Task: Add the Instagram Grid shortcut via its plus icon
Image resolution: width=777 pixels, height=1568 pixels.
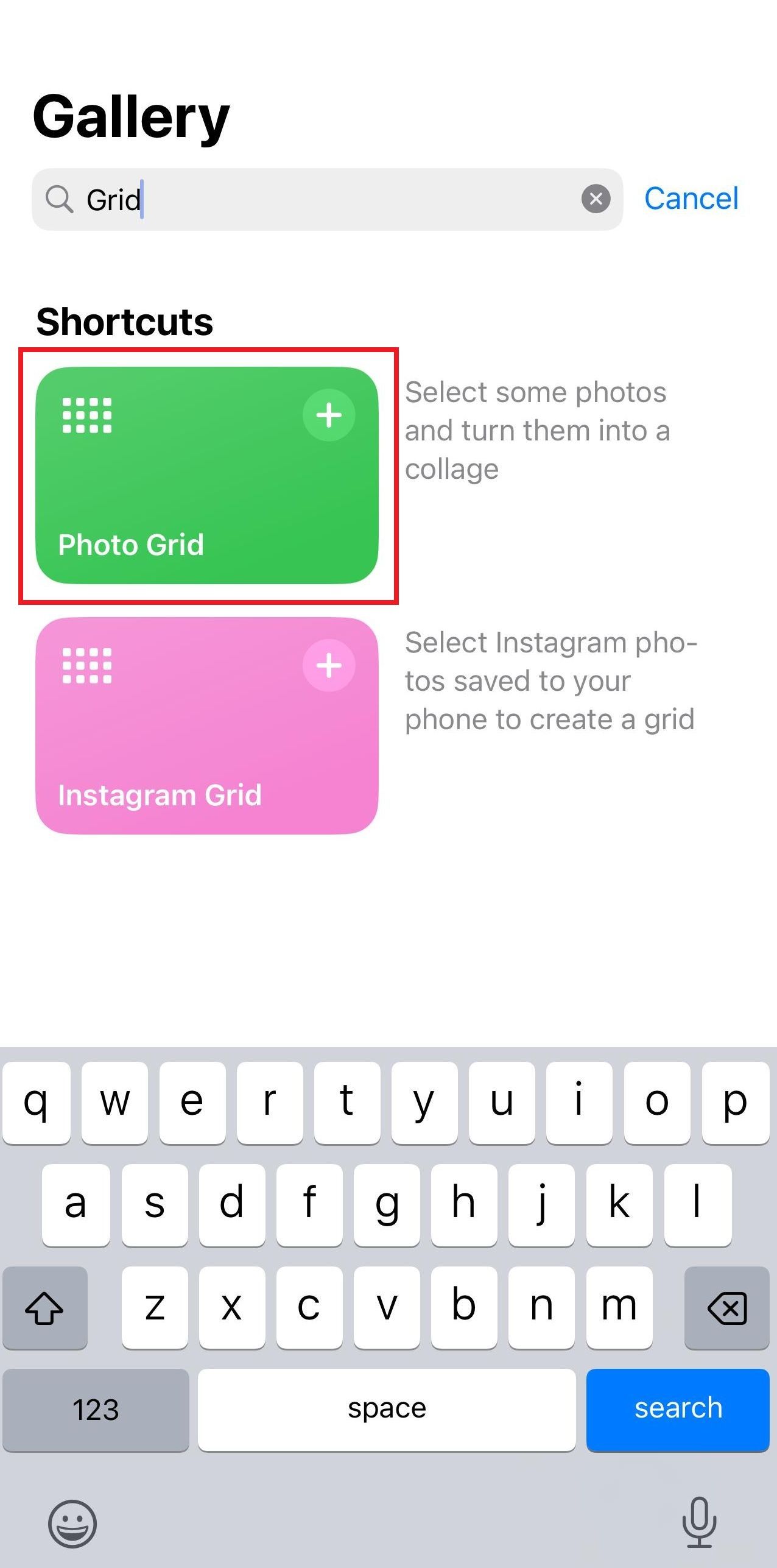Action: point(328,666)
